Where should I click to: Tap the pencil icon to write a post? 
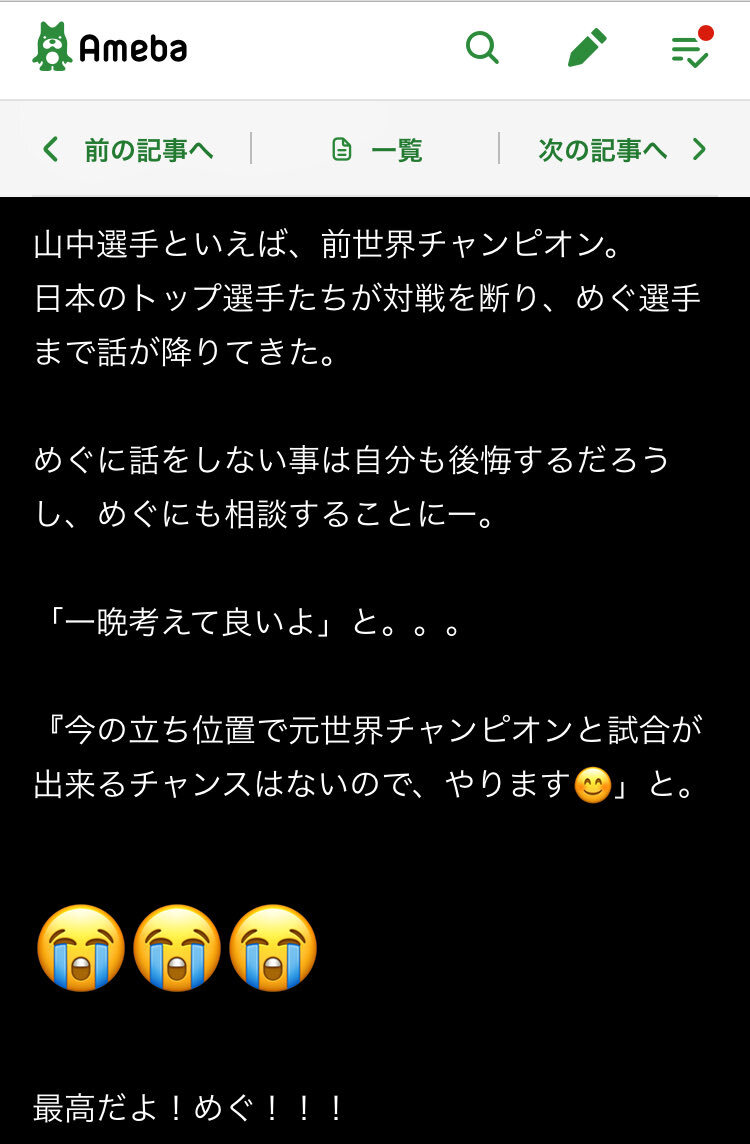pos(587,48)
